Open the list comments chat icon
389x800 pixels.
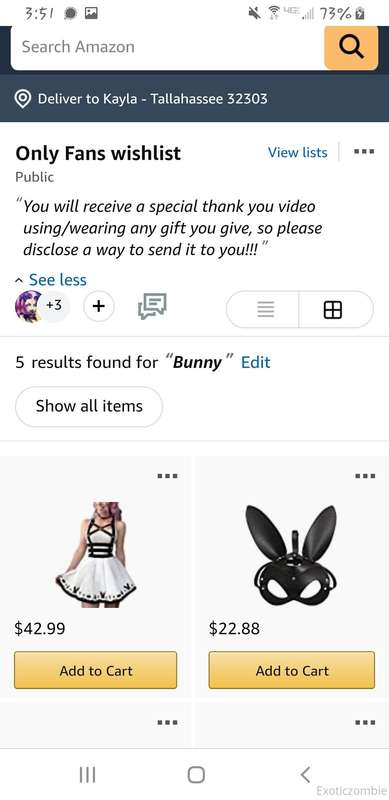pos(152,307)
